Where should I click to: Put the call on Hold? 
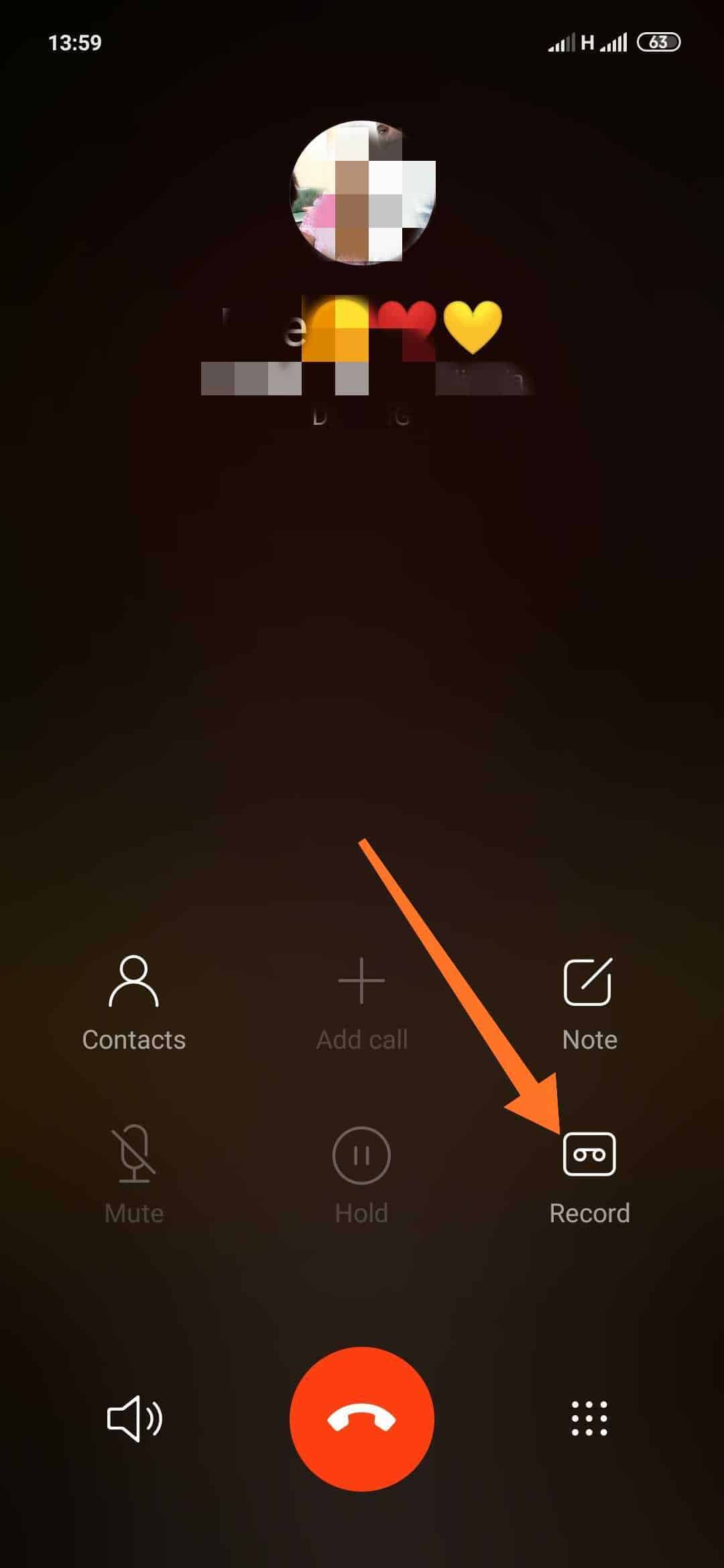(361, 1174)
